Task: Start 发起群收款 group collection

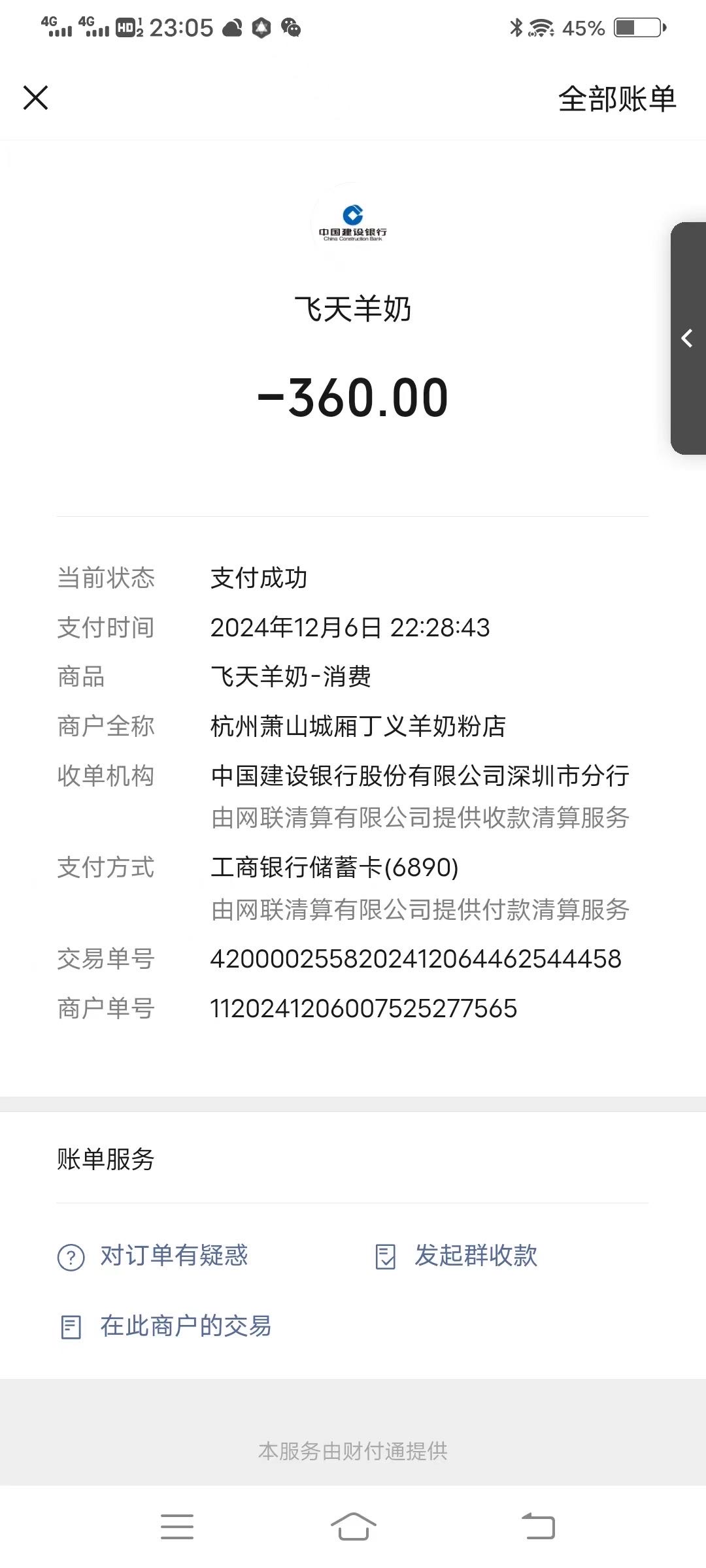Action: 475,1256
